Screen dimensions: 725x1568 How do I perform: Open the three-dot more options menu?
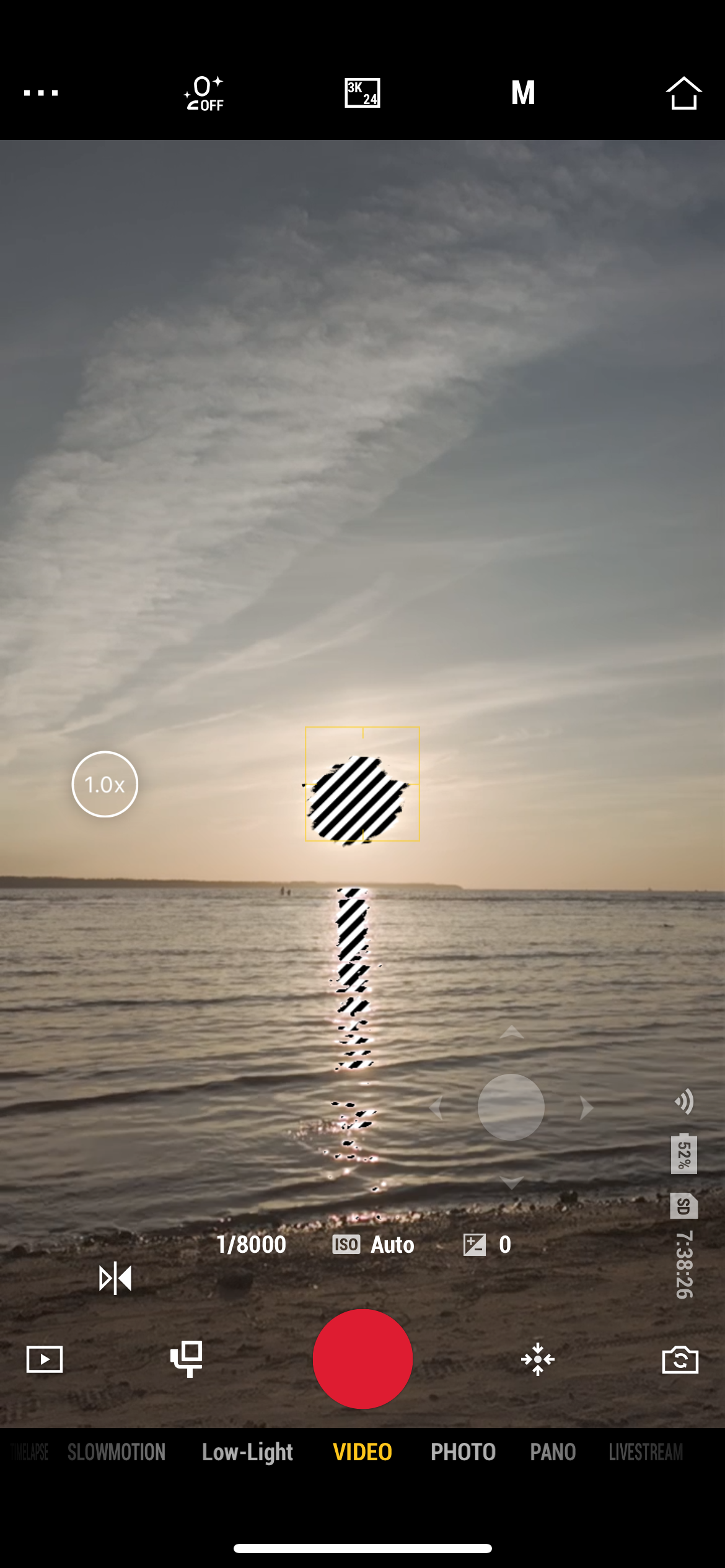pos(41,93)
